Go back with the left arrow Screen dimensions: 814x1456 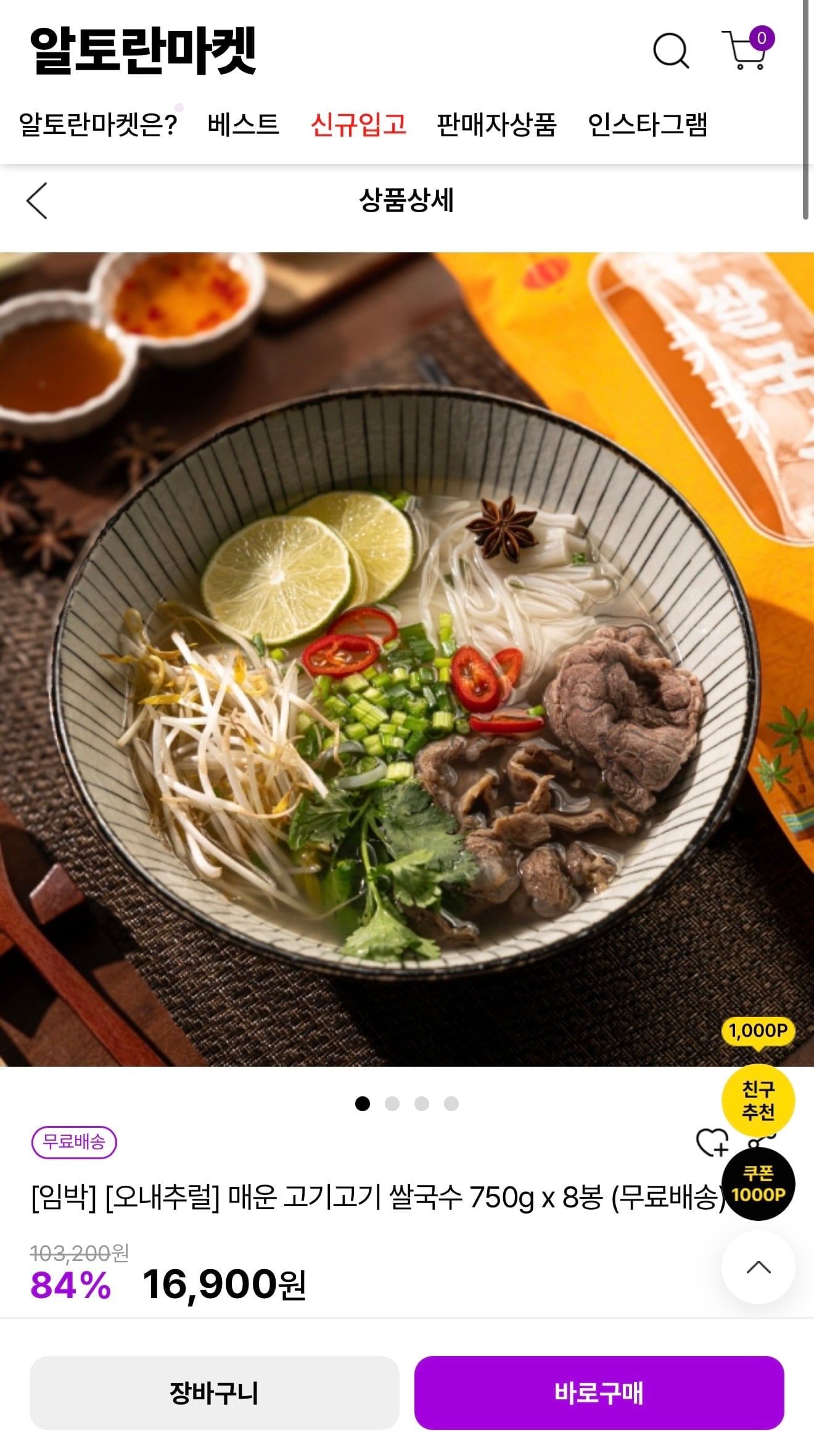point(37,201)
